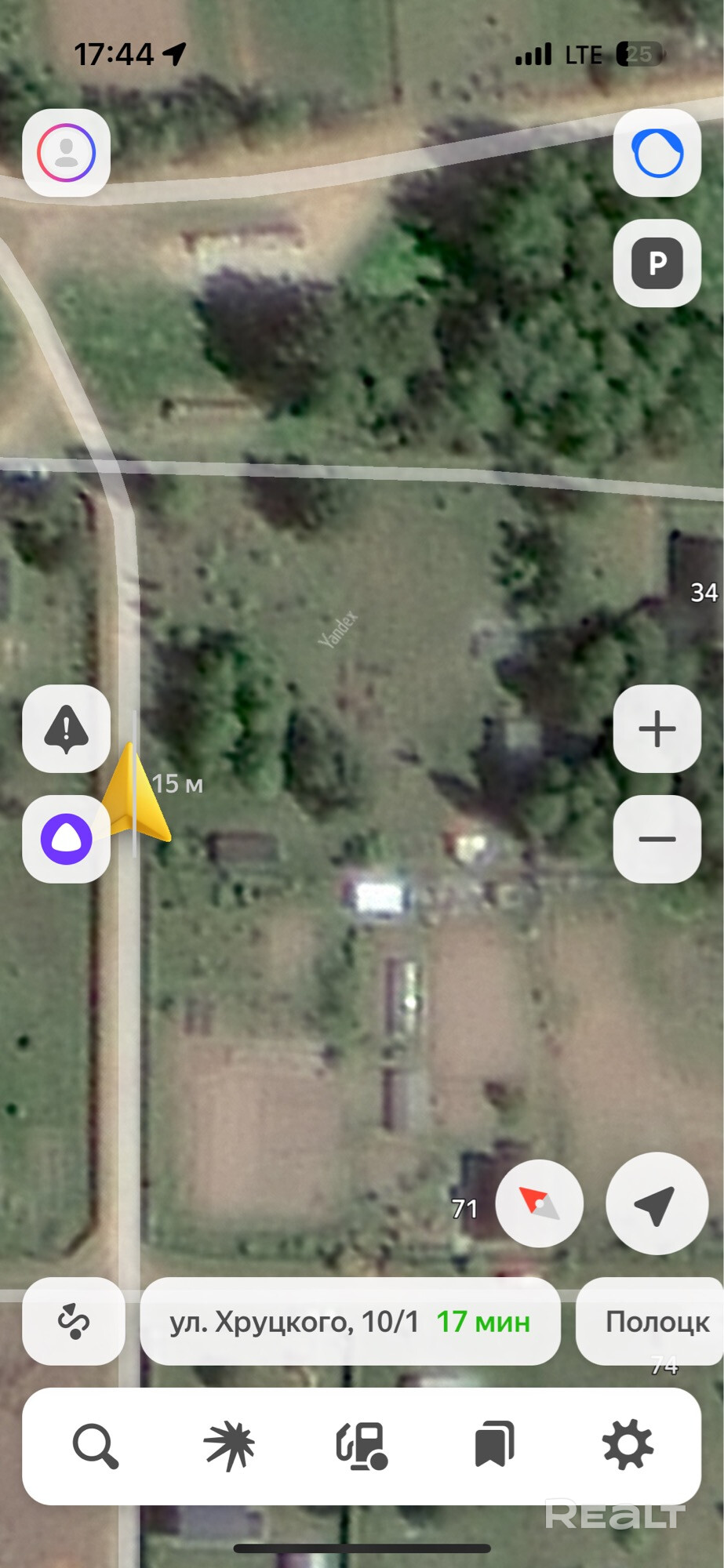Open the user profile avatar

67,152
